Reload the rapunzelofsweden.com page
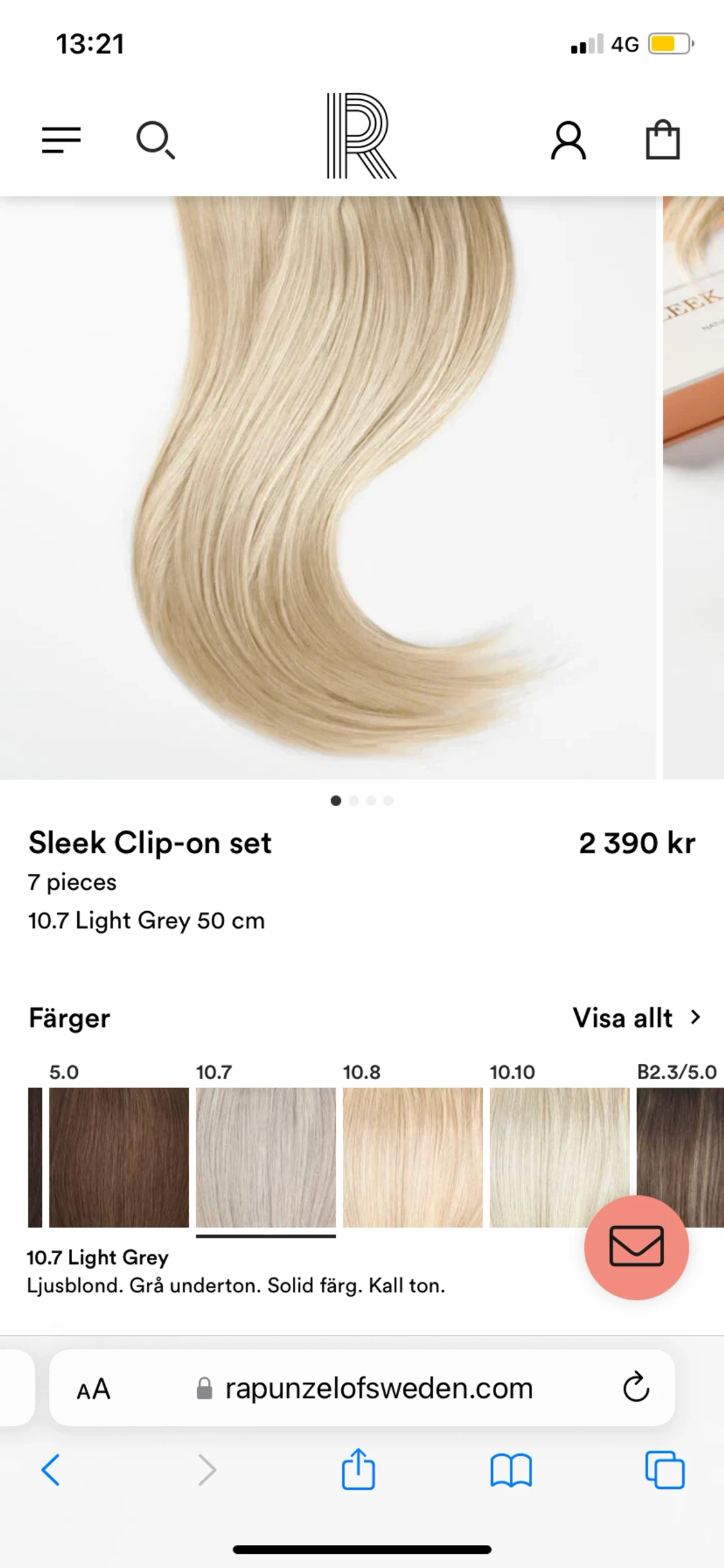The height and width of the screenshot is (1568, 724). coord(636,1389)
